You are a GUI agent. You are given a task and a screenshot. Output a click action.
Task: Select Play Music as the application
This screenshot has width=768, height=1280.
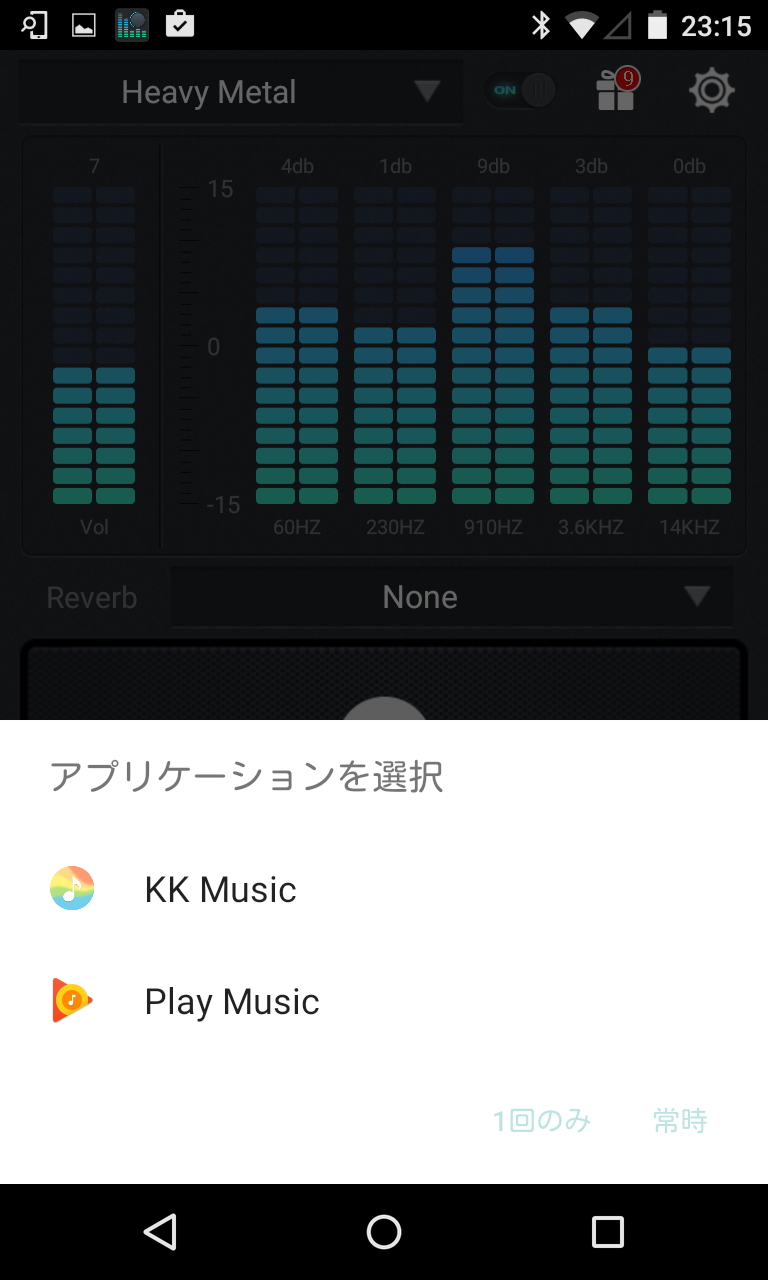[384, 1001]
